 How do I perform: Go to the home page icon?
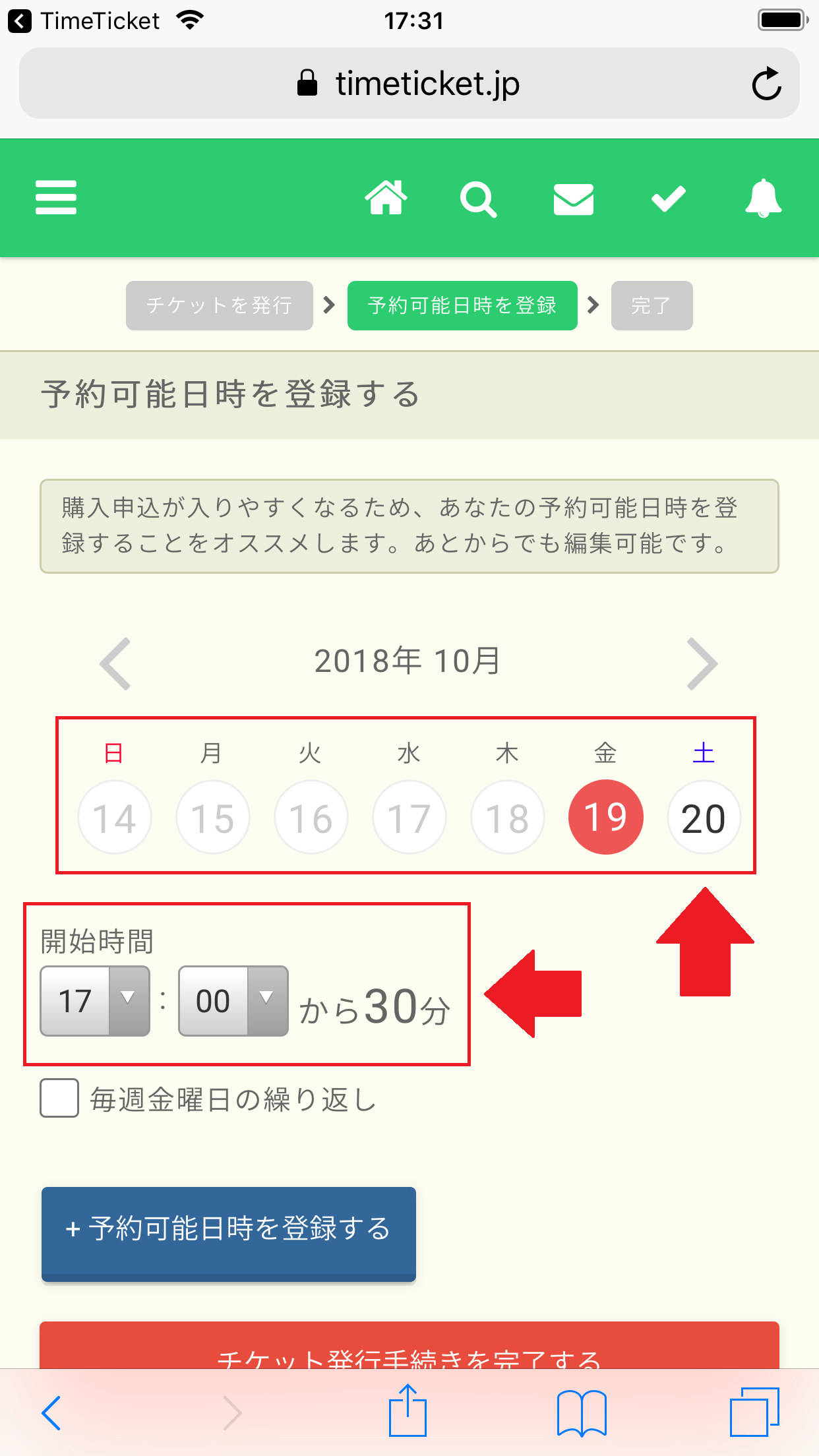coord(386,197)
